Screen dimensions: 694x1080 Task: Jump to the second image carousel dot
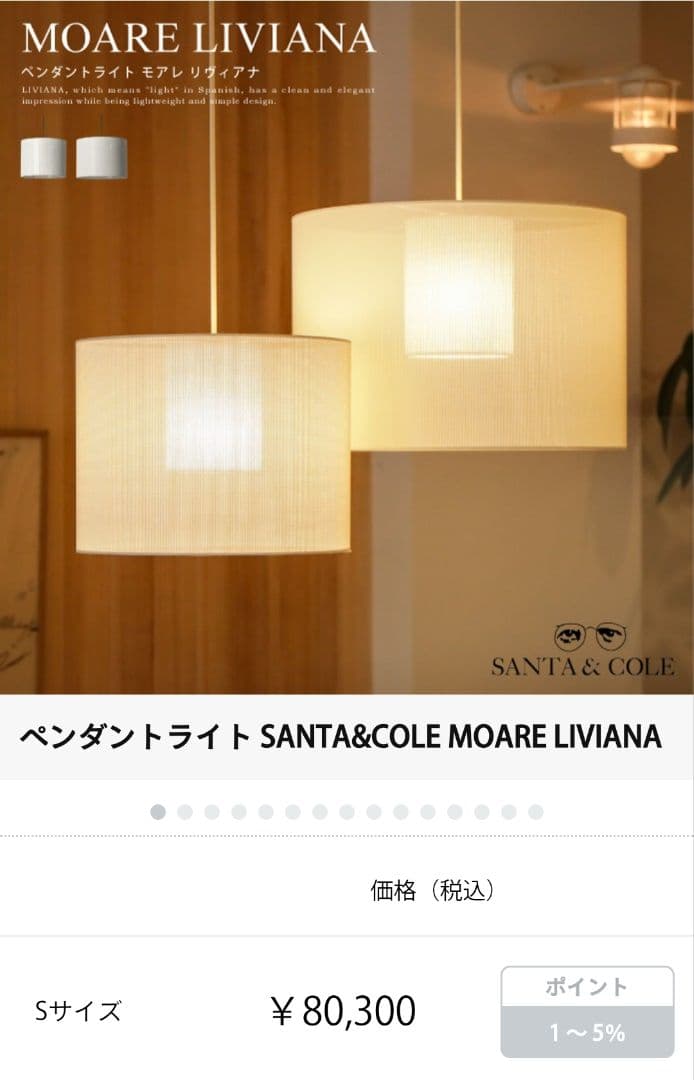(x=185, y=812)
